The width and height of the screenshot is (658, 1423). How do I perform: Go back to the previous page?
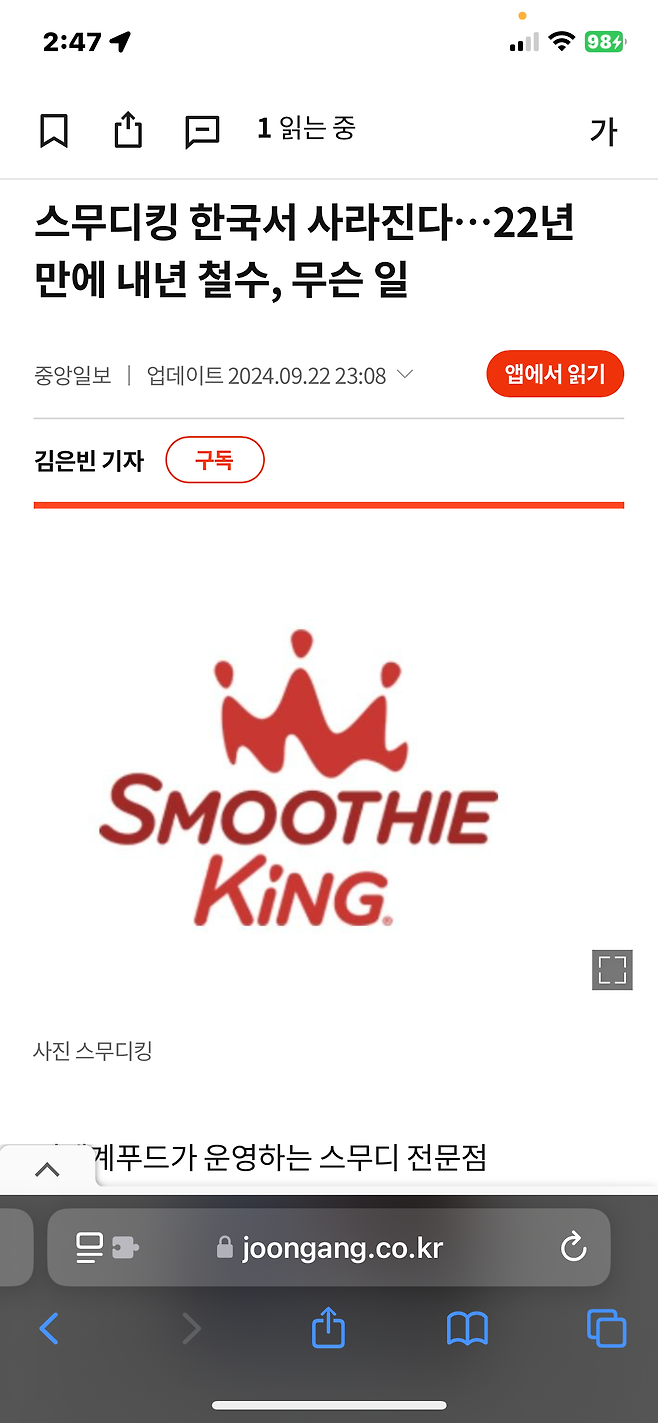coord(48,1329)
